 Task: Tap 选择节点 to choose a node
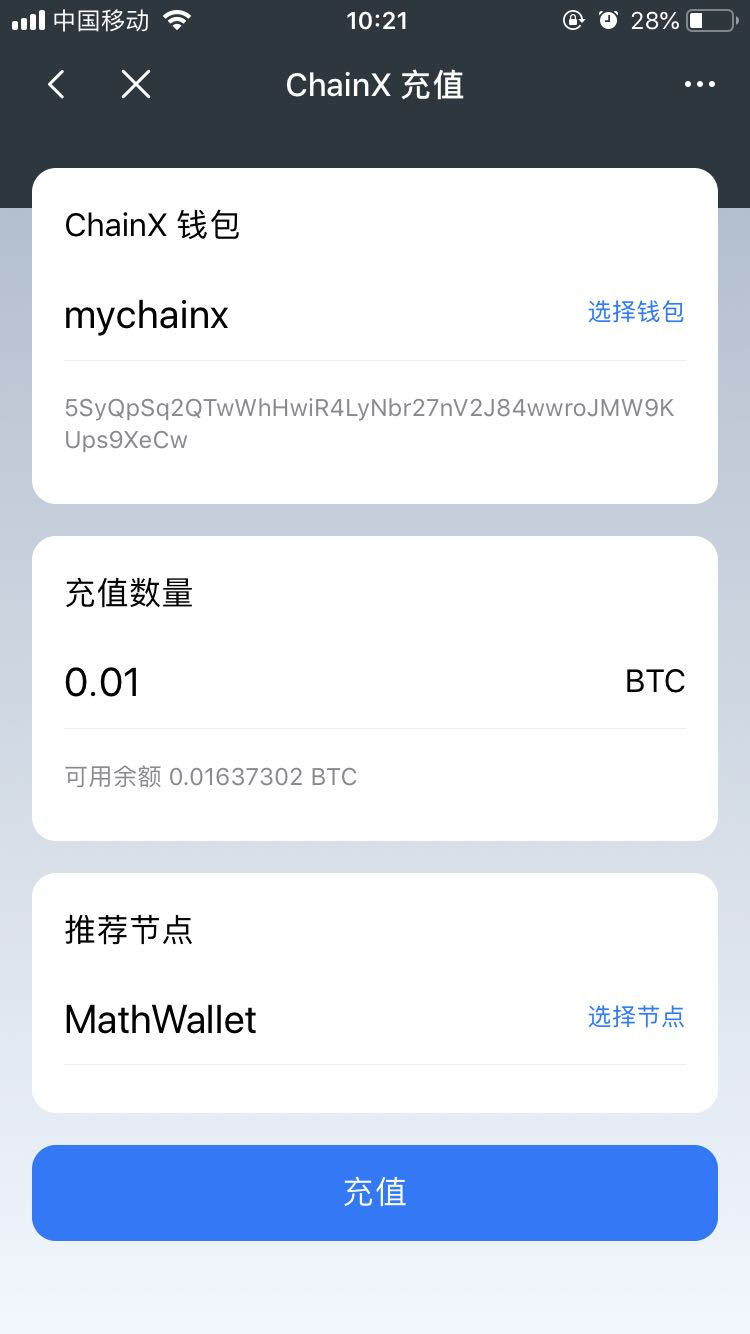635,1017
